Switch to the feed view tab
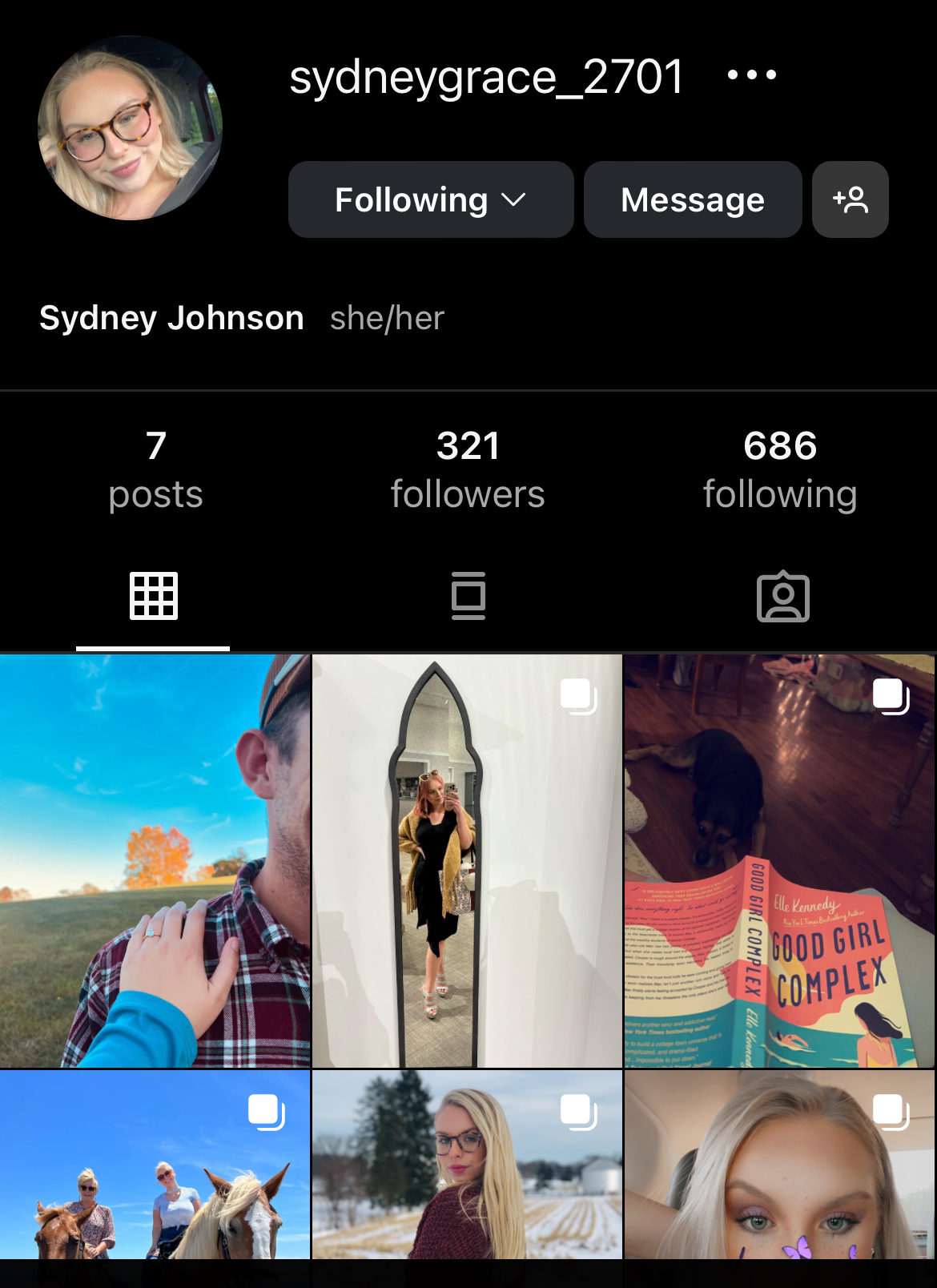This screenshot has width=937, height=1288. (x=468, y=597)
